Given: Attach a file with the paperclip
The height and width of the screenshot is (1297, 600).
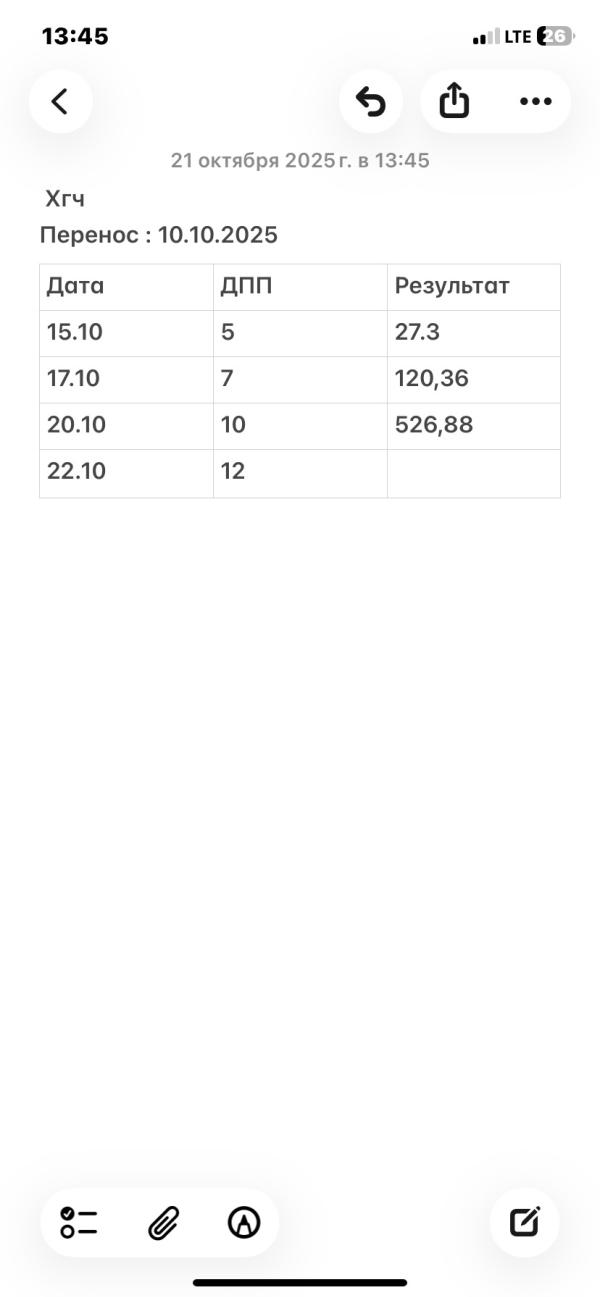Looking at the screenshot, I should pos(163,1222).
